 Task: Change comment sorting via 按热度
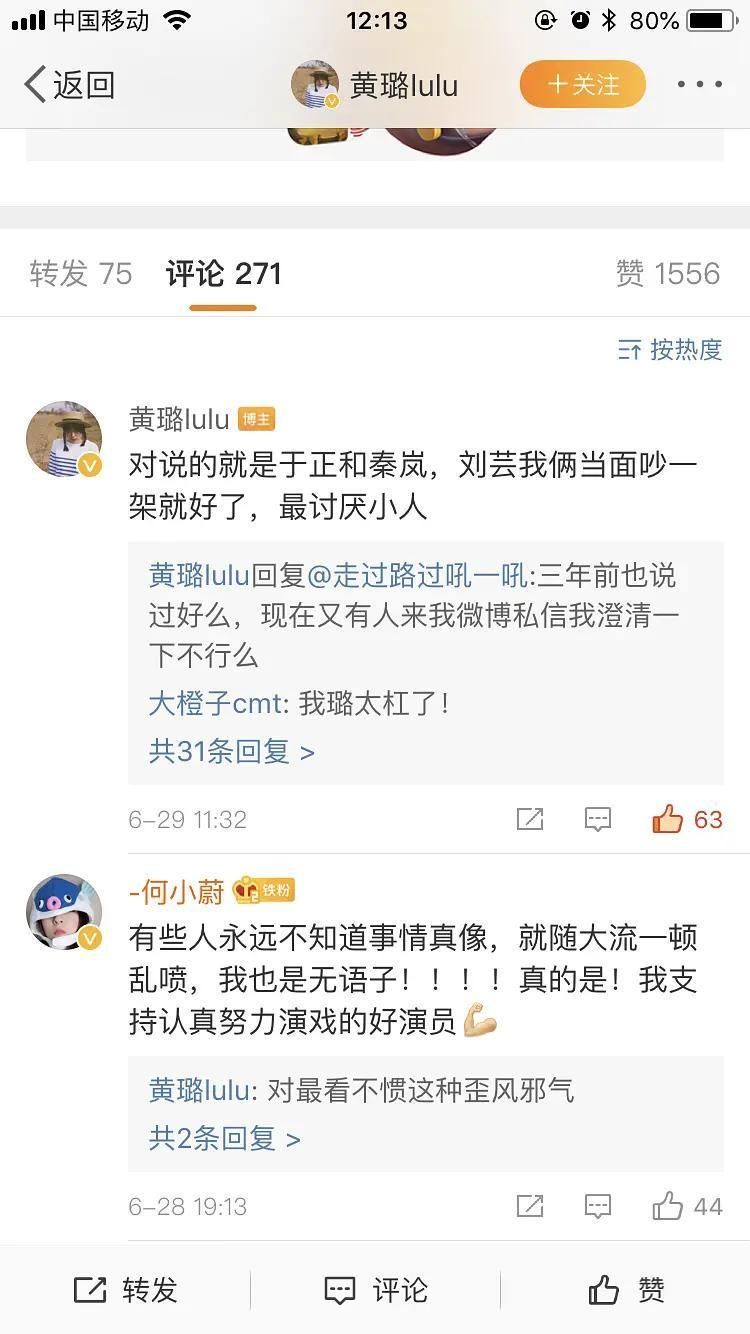coord(670,349)
